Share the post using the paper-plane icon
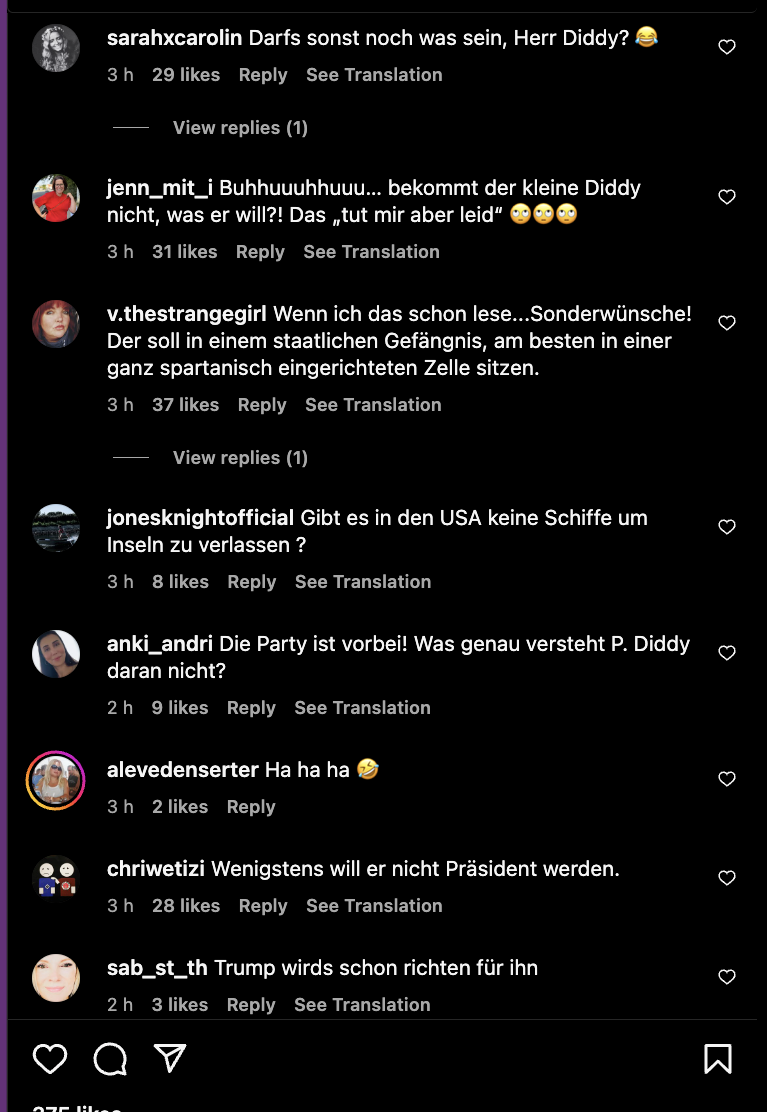 (x=170, y=1058)
